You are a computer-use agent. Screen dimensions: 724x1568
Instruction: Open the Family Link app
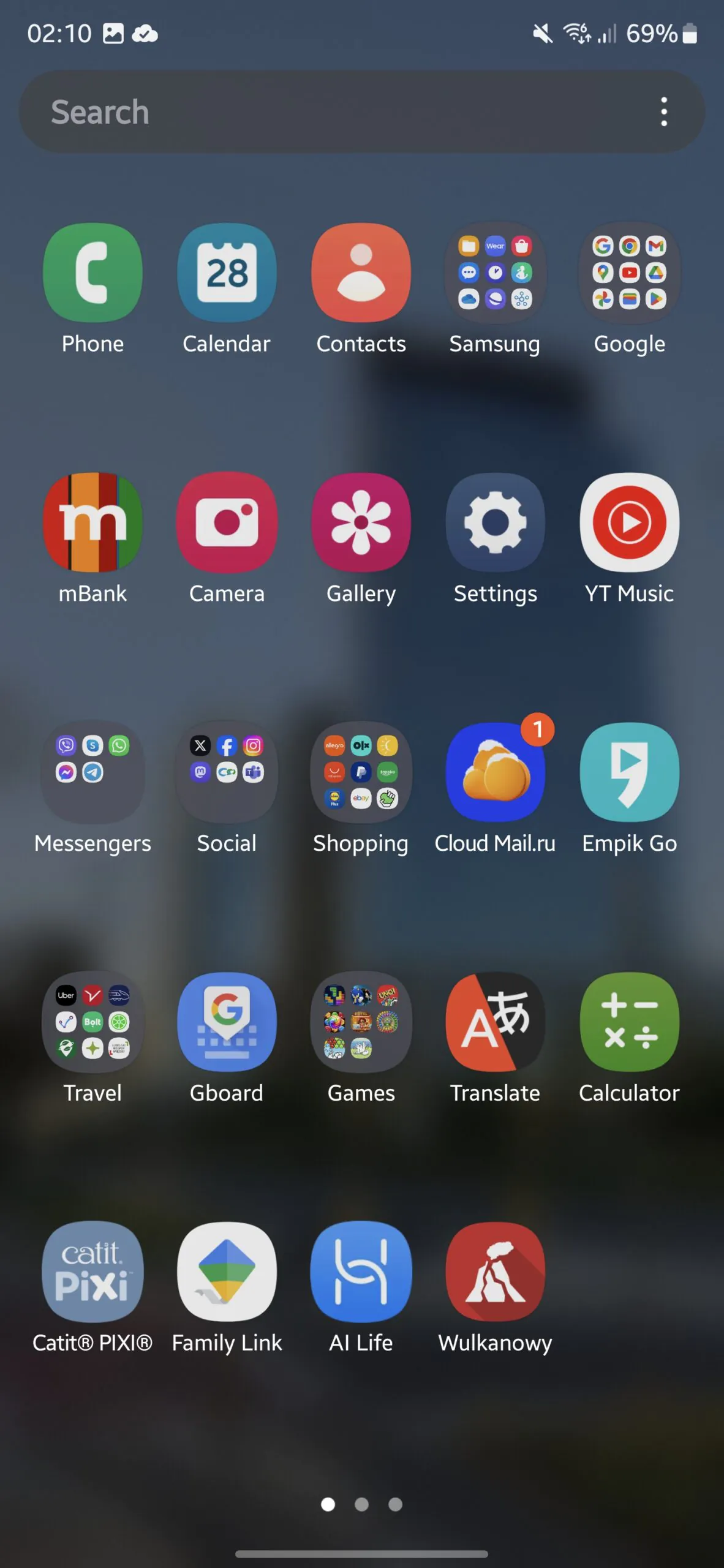(x=227, y=1272)
